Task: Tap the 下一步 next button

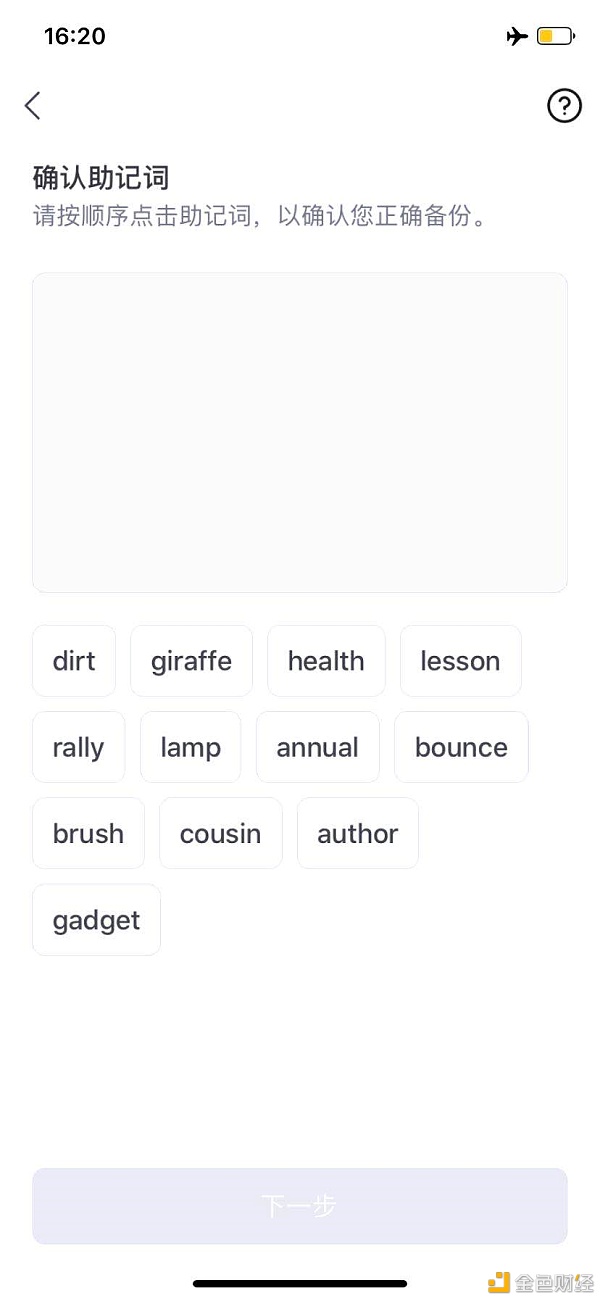Action: click(299, 1206)
